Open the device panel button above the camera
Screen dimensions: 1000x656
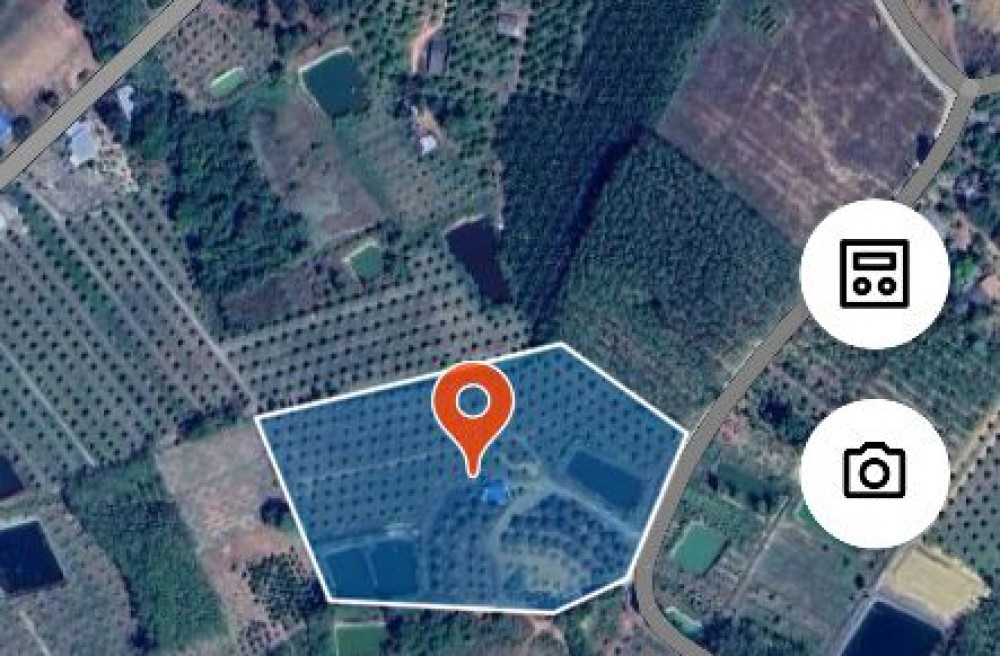pos(874,273)
